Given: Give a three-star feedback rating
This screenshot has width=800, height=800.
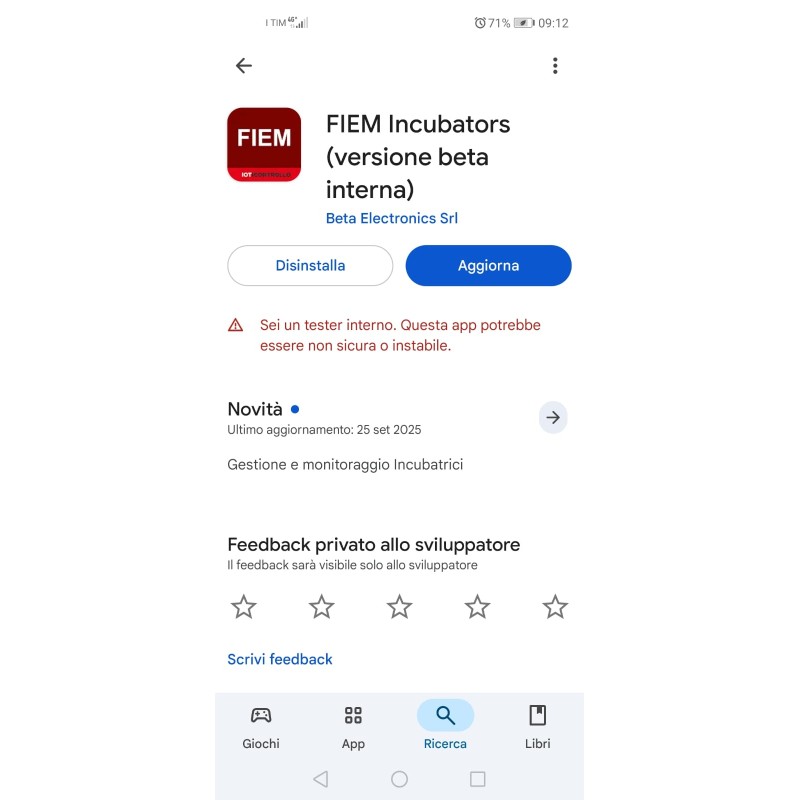Looking at the screenshot, I should [x=399, y=607].
